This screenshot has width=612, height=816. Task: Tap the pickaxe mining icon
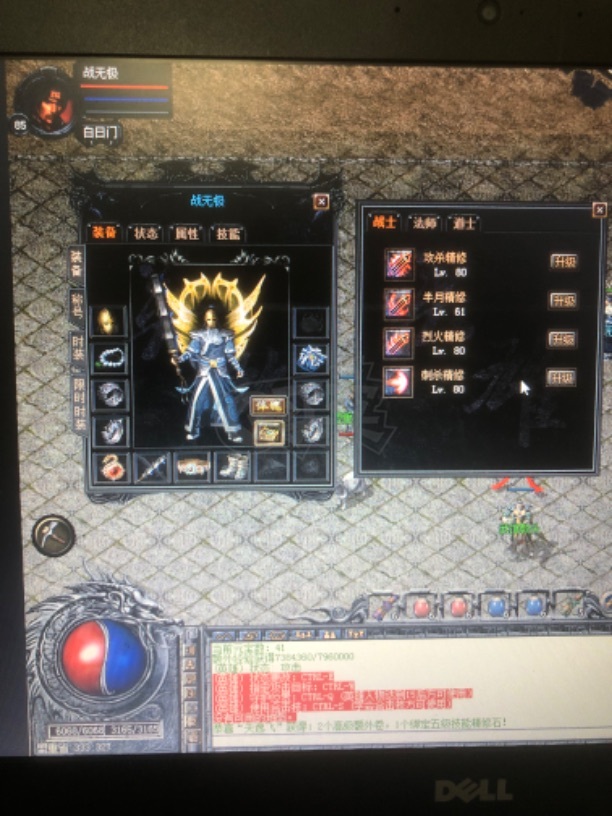point(52,536)
